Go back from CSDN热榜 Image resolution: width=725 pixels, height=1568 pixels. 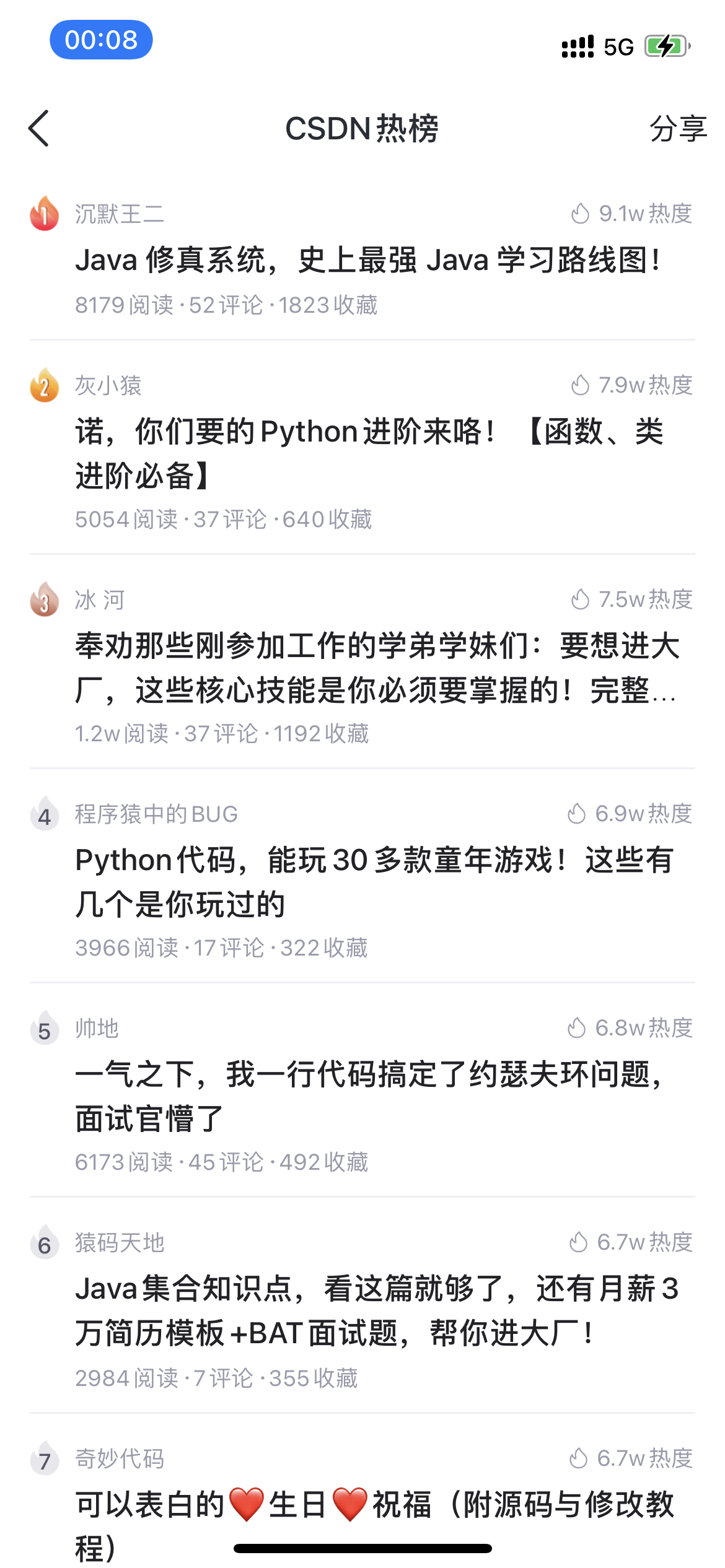(38, 129)
